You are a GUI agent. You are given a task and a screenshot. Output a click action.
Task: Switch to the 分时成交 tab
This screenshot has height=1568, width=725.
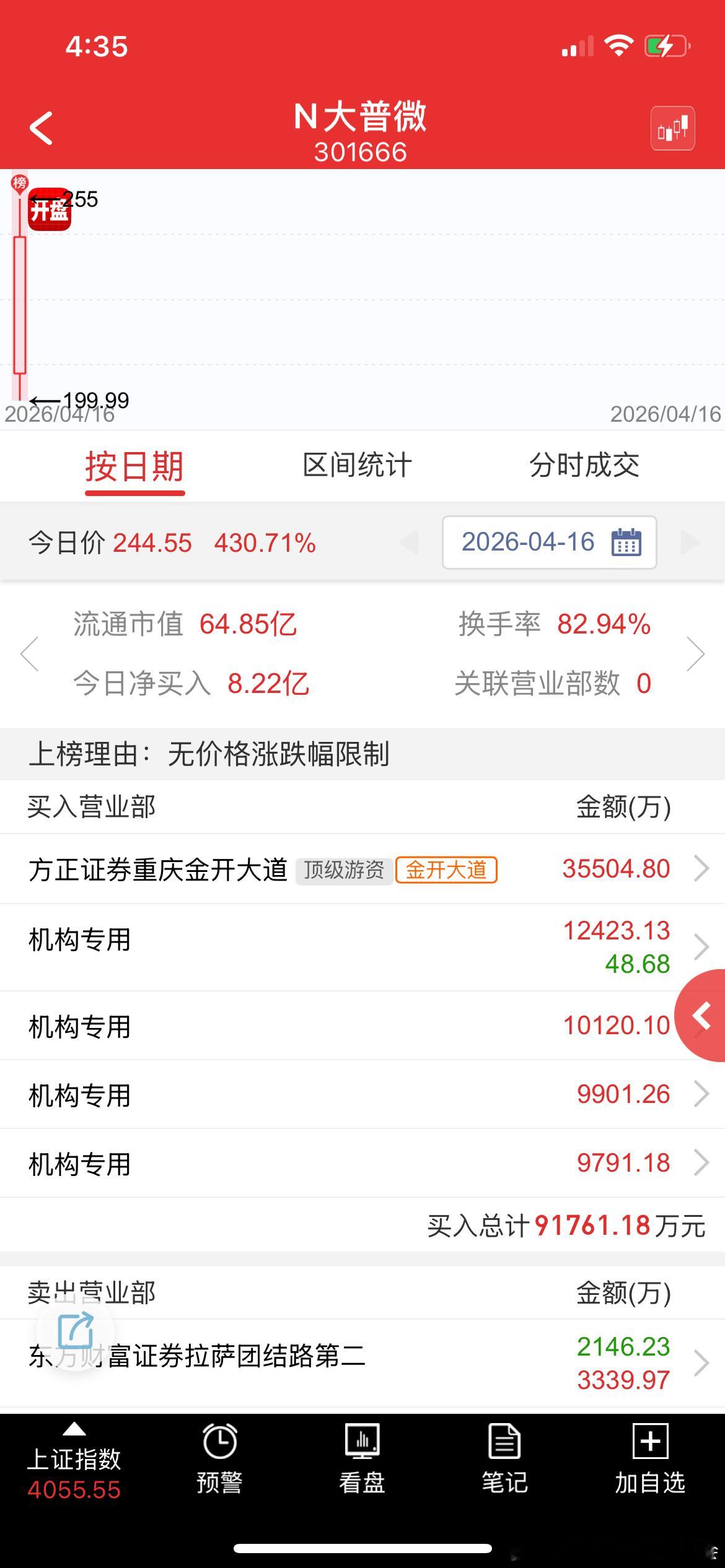583,466
